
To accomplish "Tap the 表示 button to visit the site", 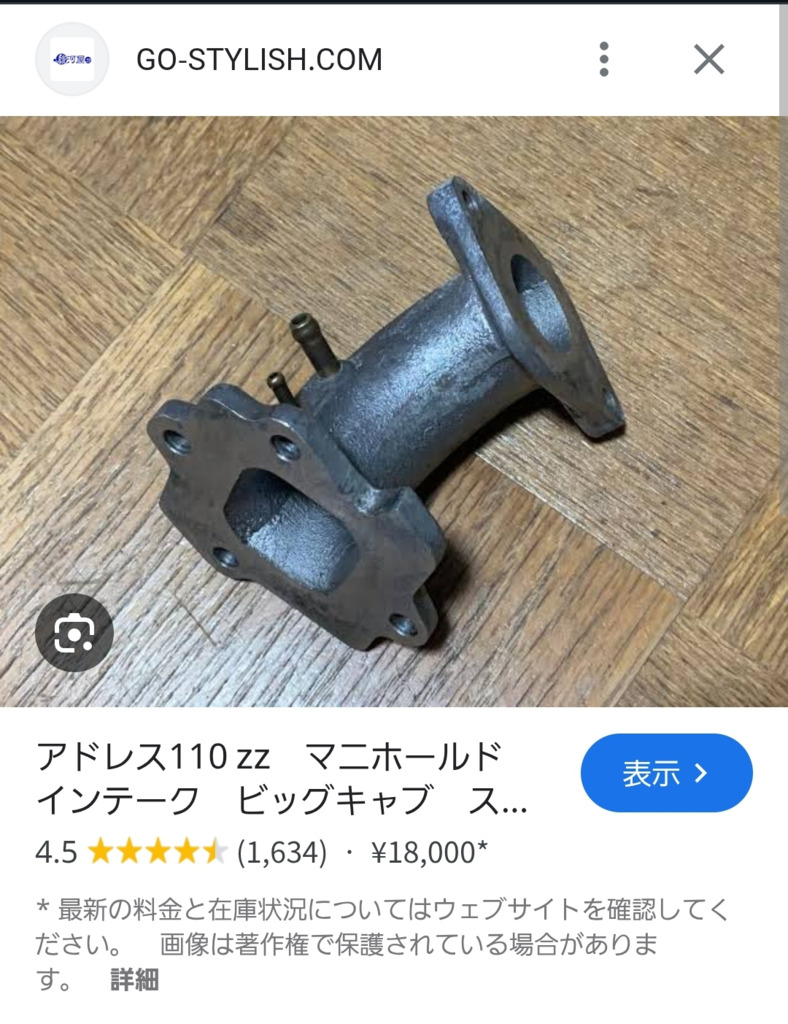I will pos(666,773).
